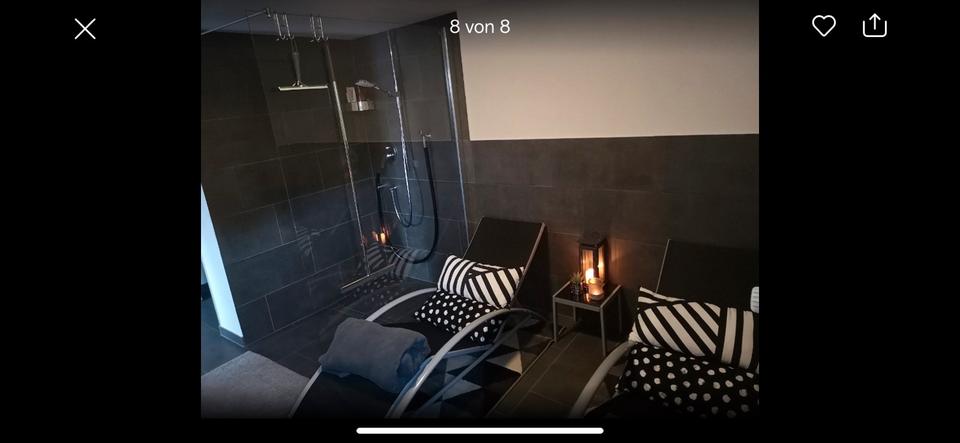Share this photo
This screenshot has width=960, height=443.
[874, 26]
